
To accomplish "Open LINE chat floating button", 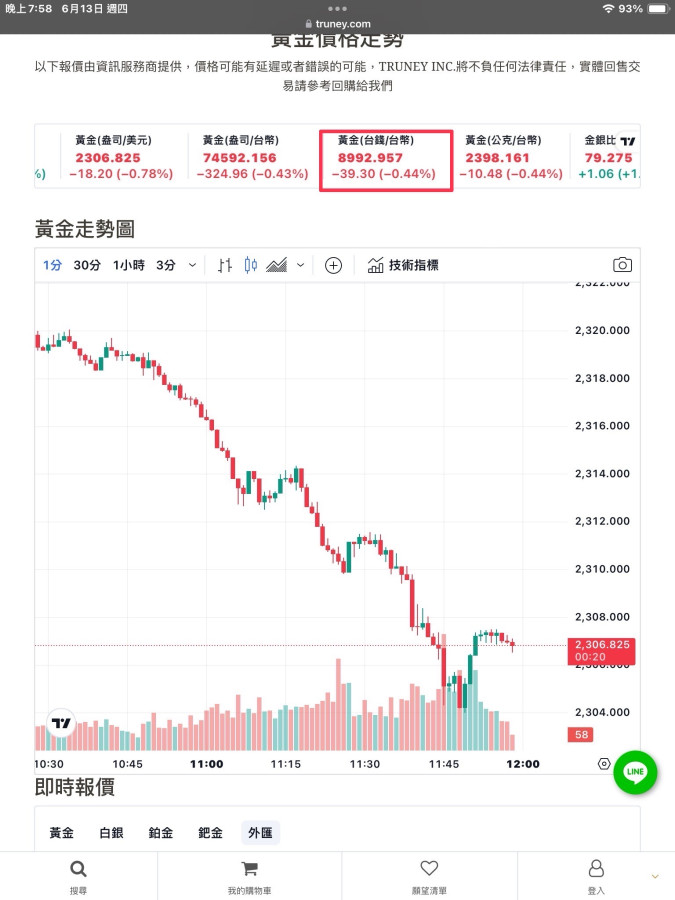I will coord(635,772).
